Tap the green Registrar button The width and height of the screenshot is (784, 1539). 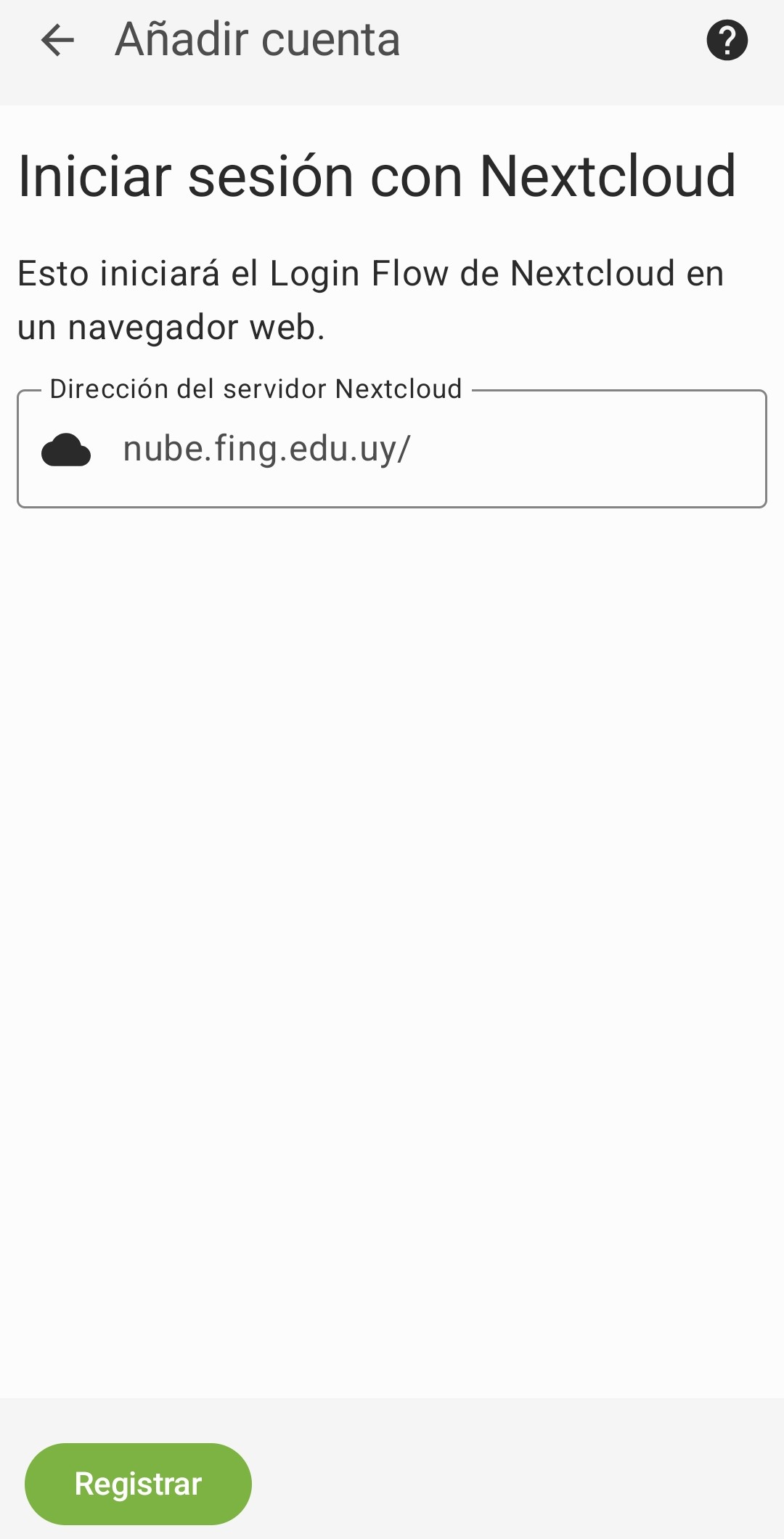tap(138, 1483)
